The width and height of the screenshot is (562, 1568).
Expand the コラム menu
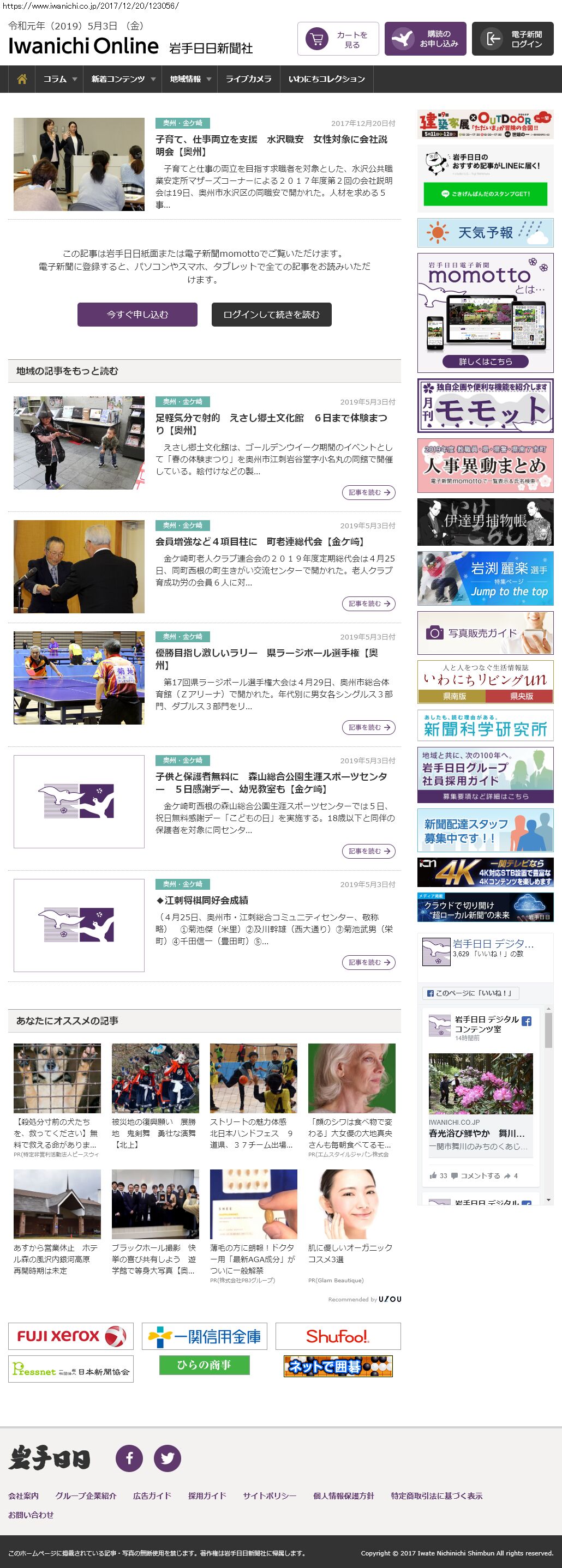pyautogui.click(x=59, y=79)
